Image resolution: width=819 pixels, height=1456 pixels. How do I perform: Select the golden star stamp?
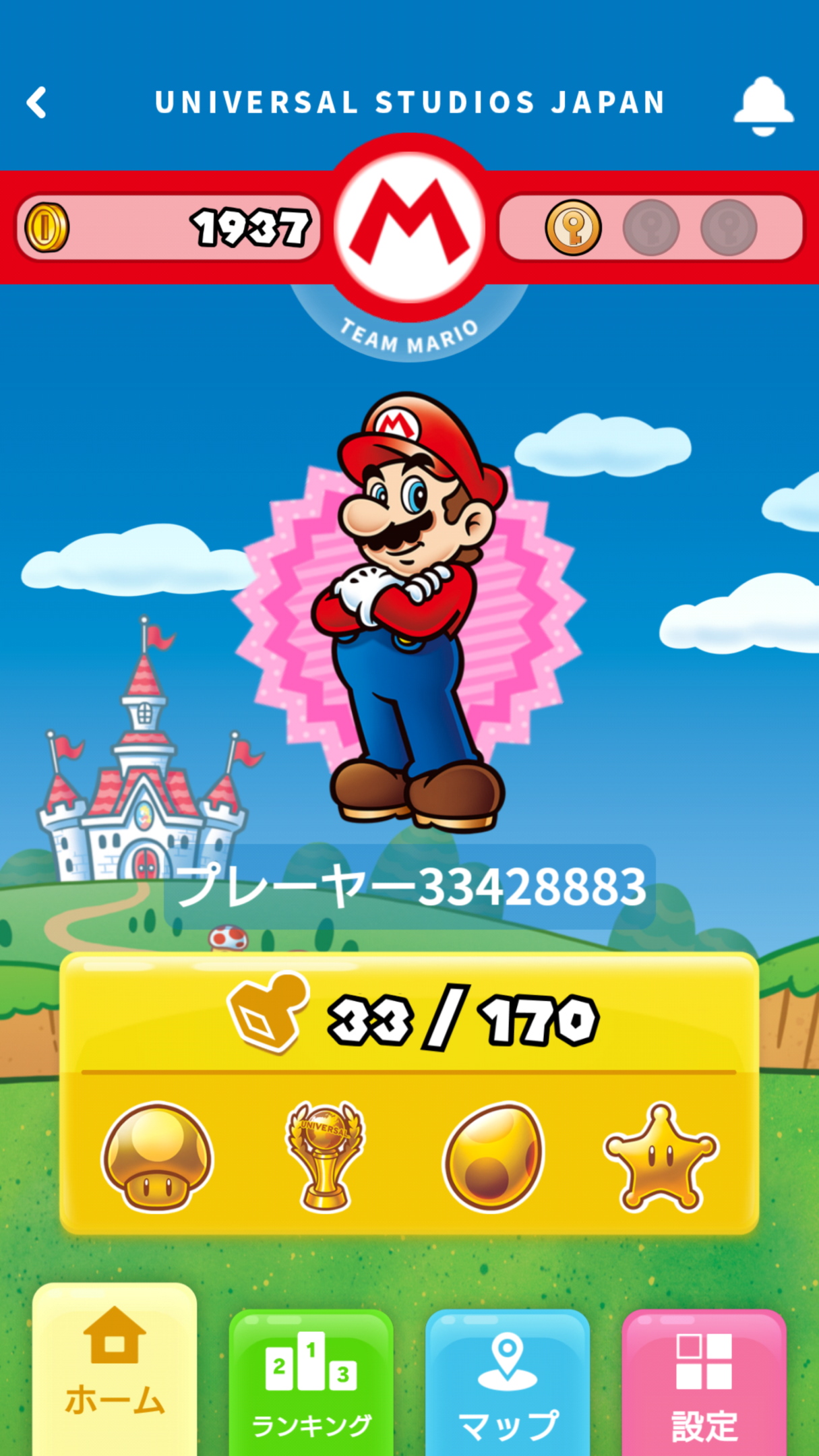(661, 1157)
